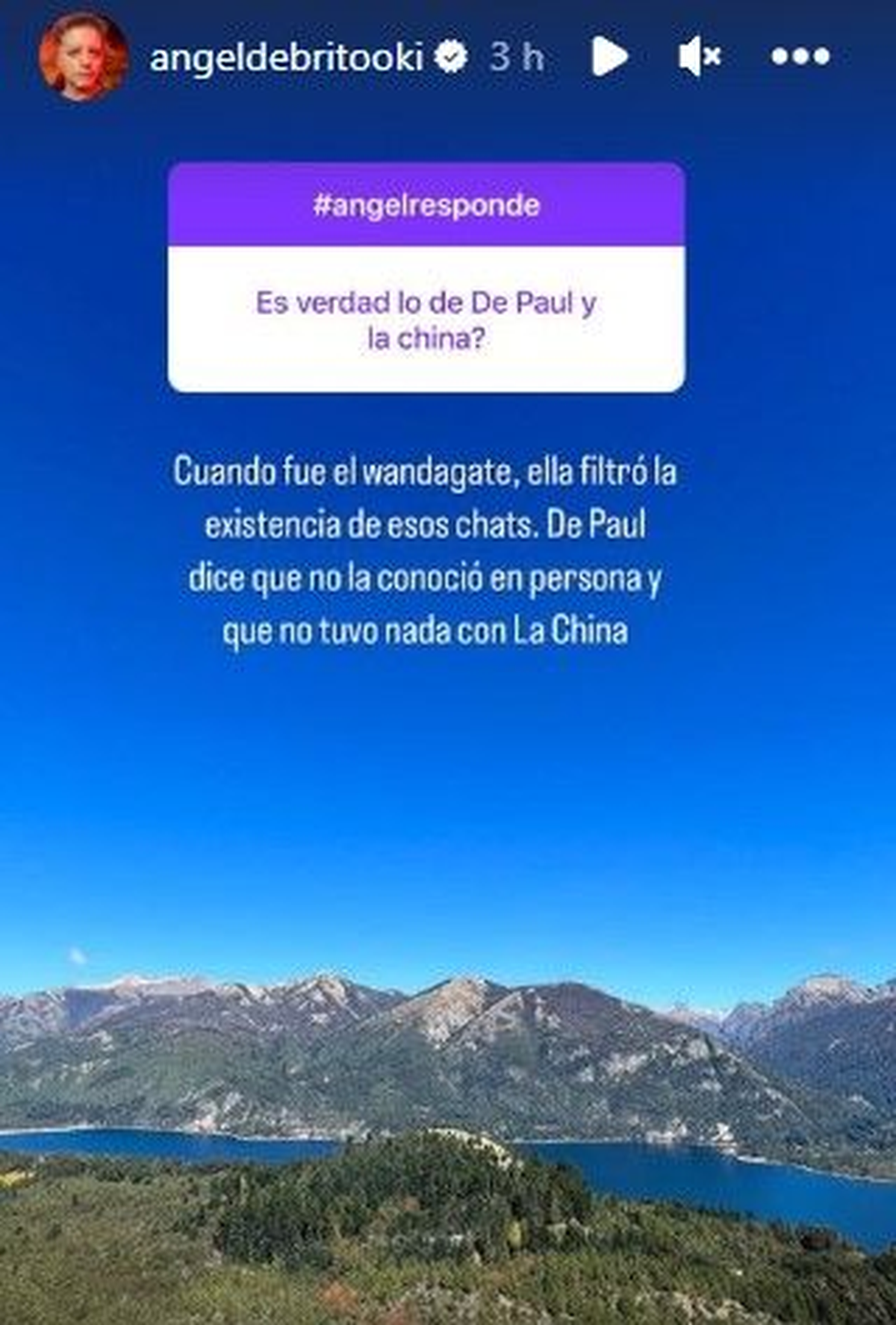Image resolution: width=896 pixels, height=1325 pixels.
Task: Mute the story audio with the speaker icon
Action: click(x=699, y=57)
